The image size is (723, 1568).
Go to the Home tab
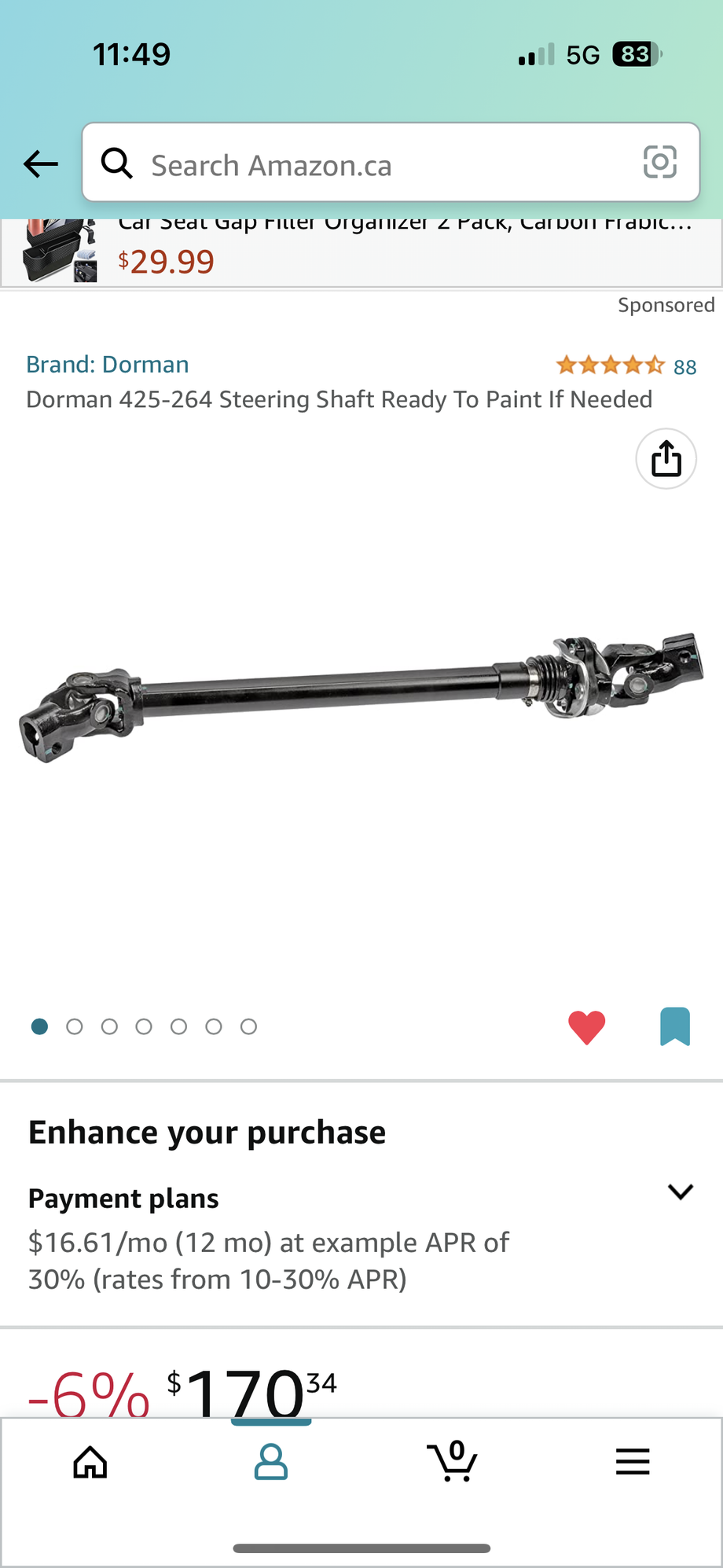coord(90,1463)
